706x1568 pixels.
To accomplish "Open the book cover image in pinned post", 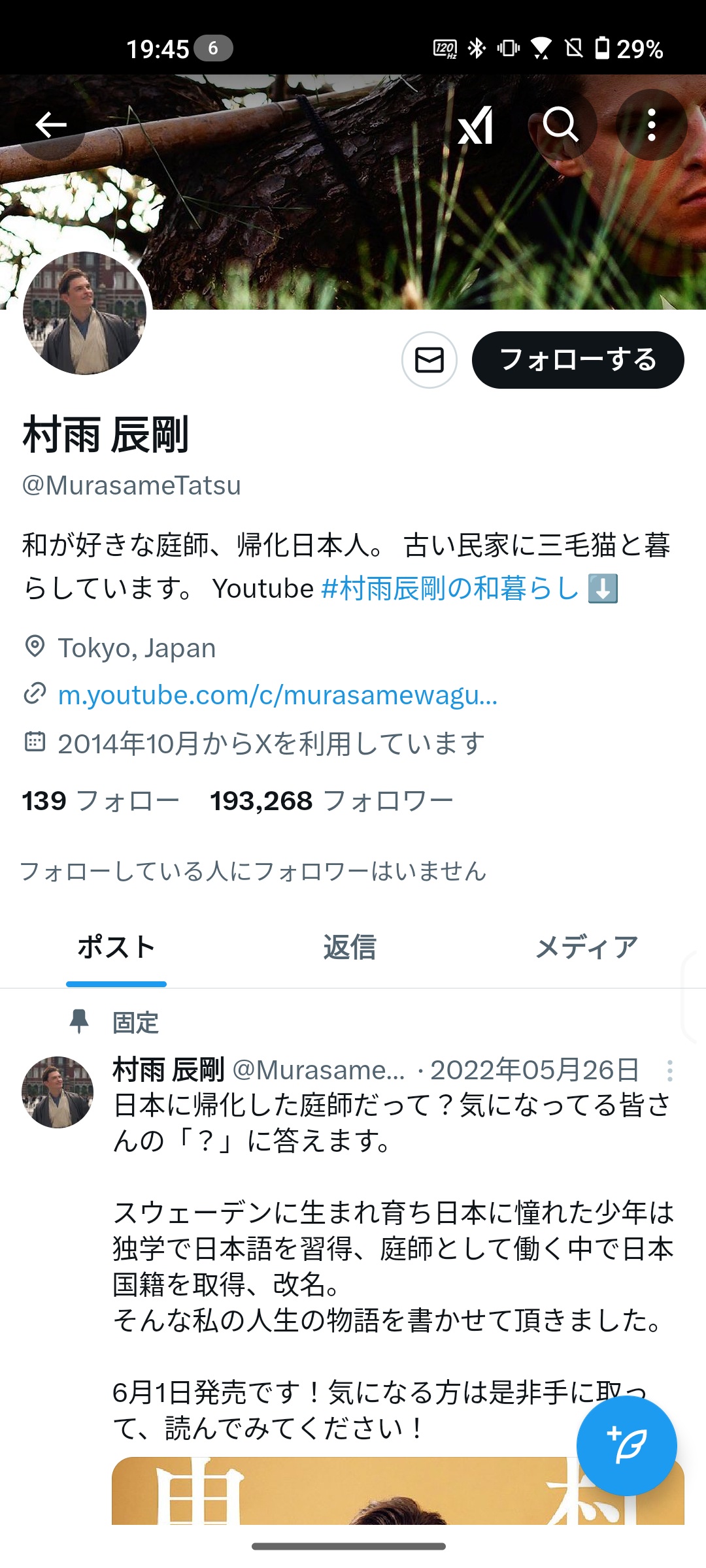I will point(340,1493).
